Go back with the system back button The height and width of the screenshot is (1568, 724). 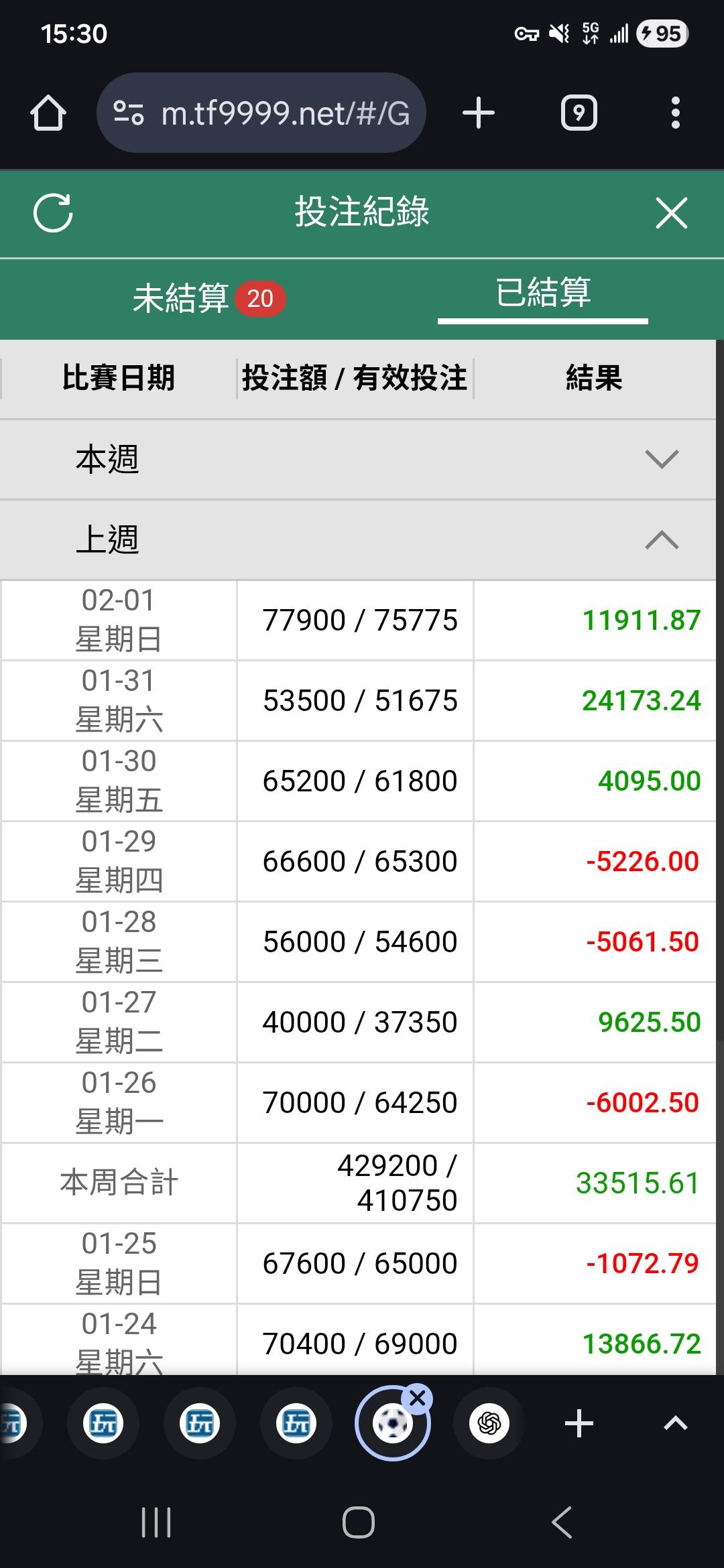(562, 1523)
